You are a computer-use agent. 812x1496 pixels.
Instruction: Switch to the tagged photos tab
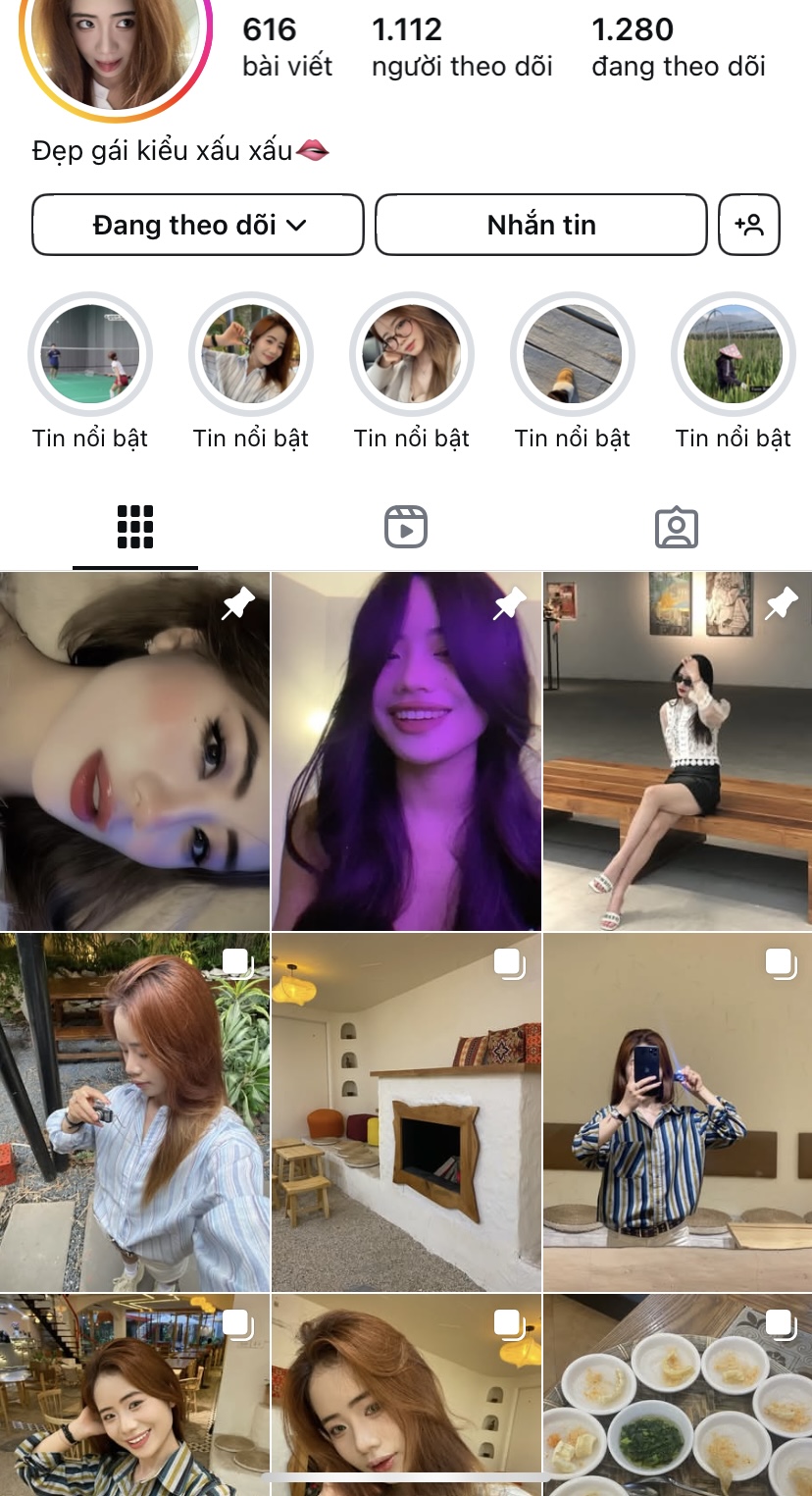click(x=677, y=528)
